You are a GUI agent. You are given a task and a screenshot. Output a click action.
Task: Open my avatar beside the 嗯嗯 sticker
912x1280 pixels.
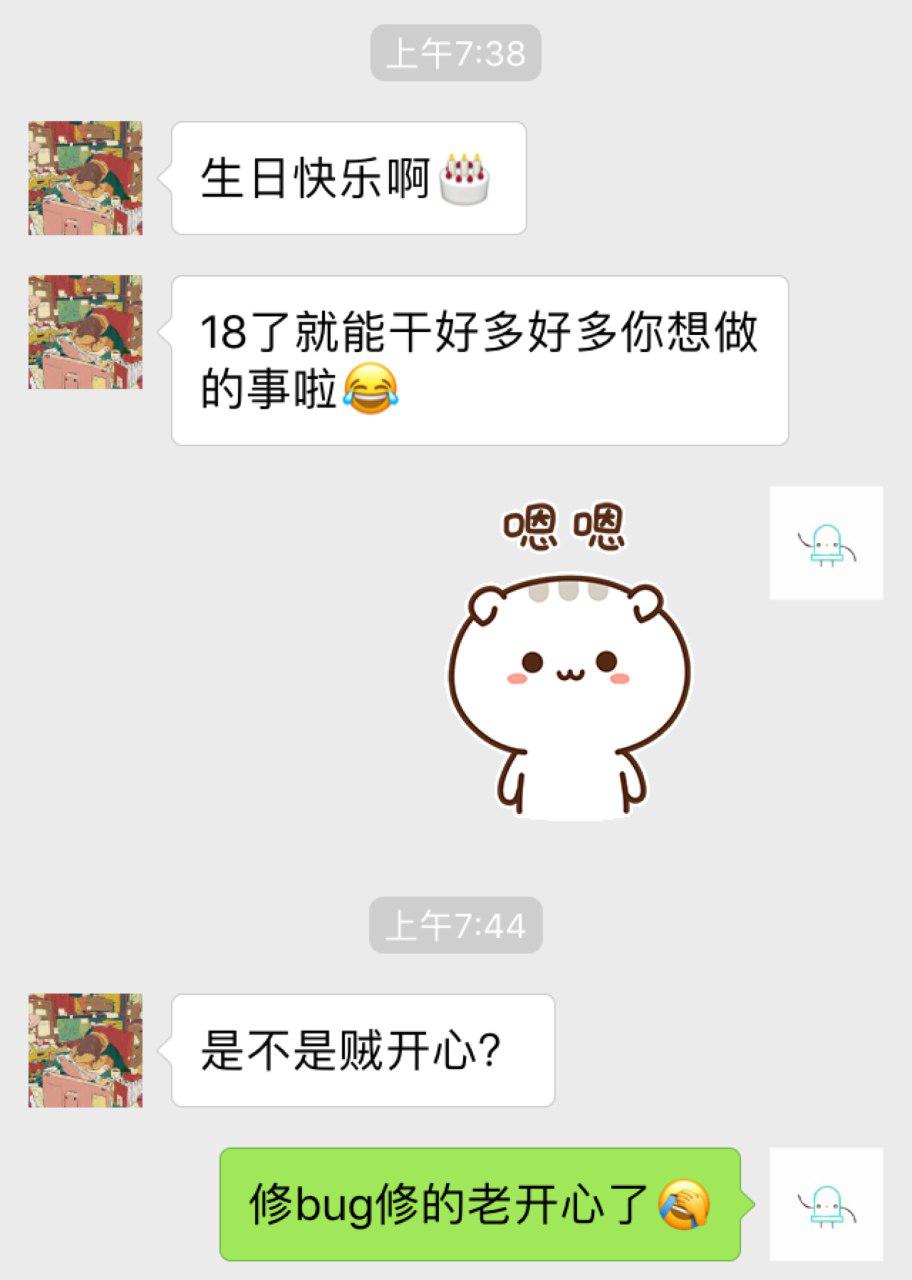coord(826,543)
